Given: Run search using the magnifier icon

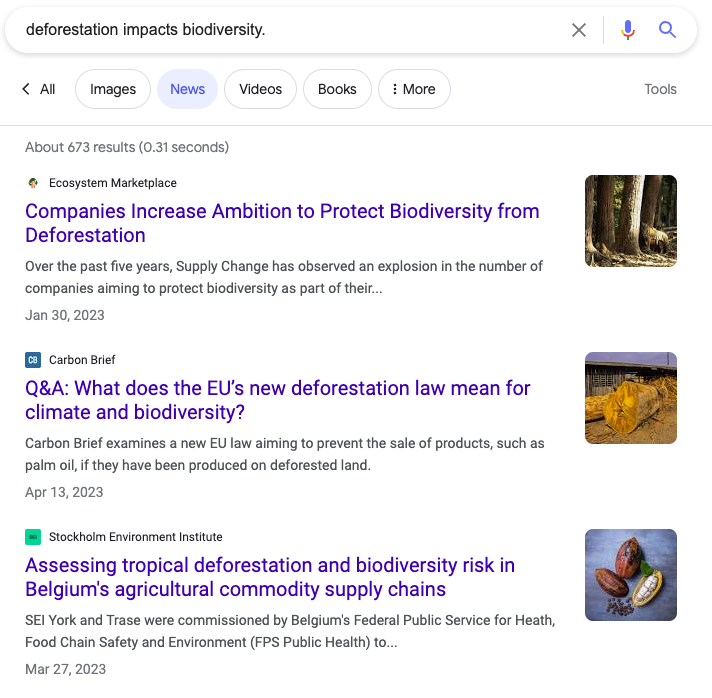Looking at the screenshot, I should (668, 30).
